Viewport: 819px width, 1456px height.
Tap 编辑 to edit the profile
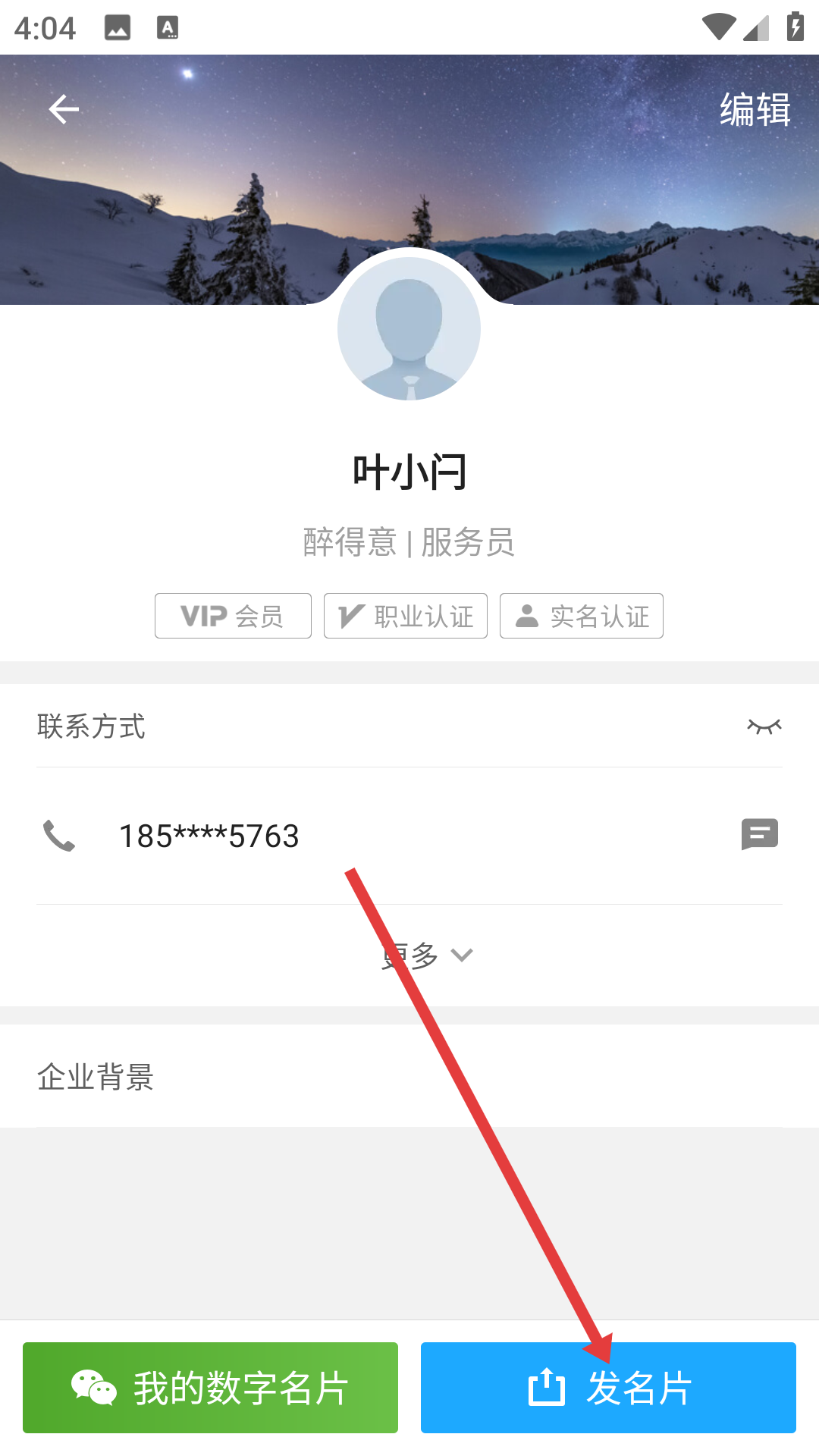point(755,109)
